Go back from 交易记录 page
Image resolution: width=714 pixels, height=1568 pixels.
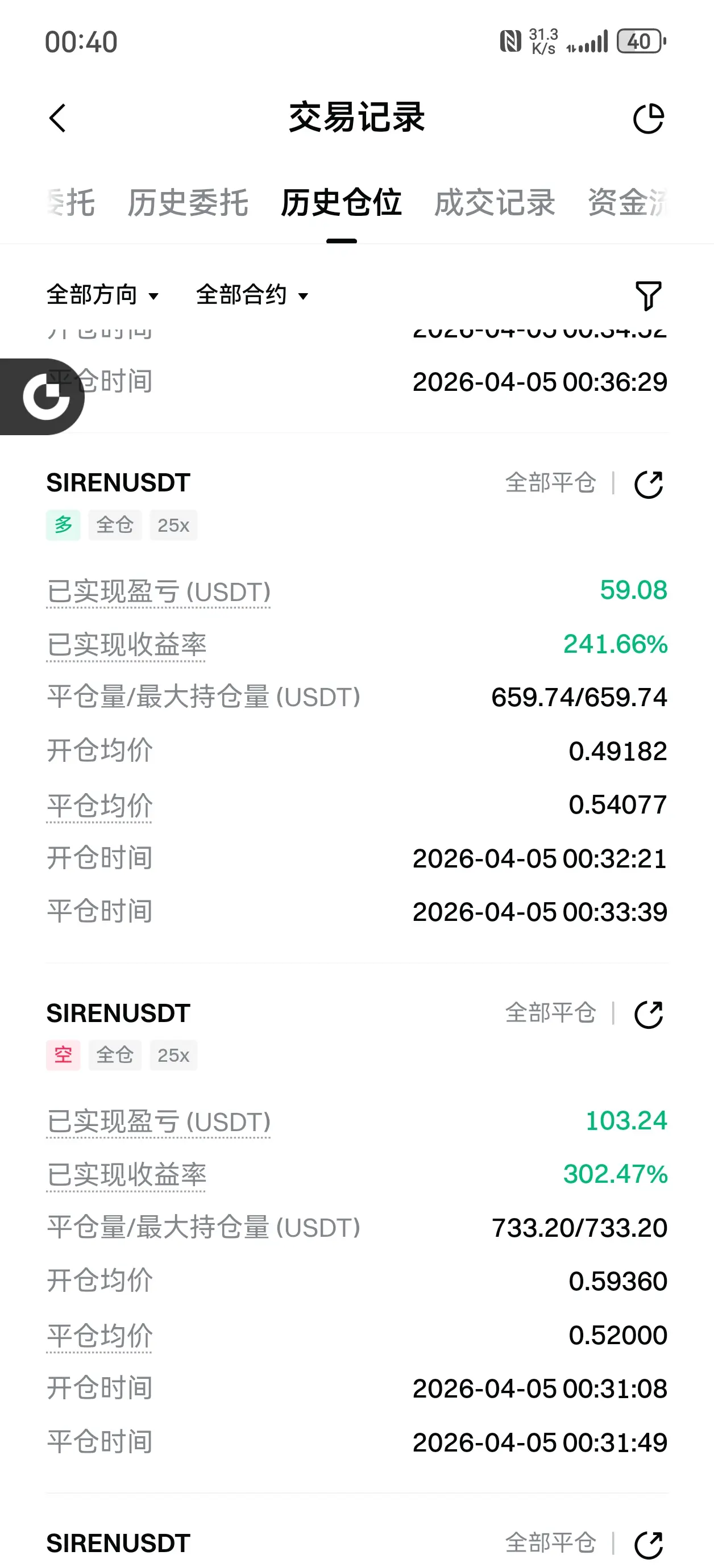coord(57,118)
